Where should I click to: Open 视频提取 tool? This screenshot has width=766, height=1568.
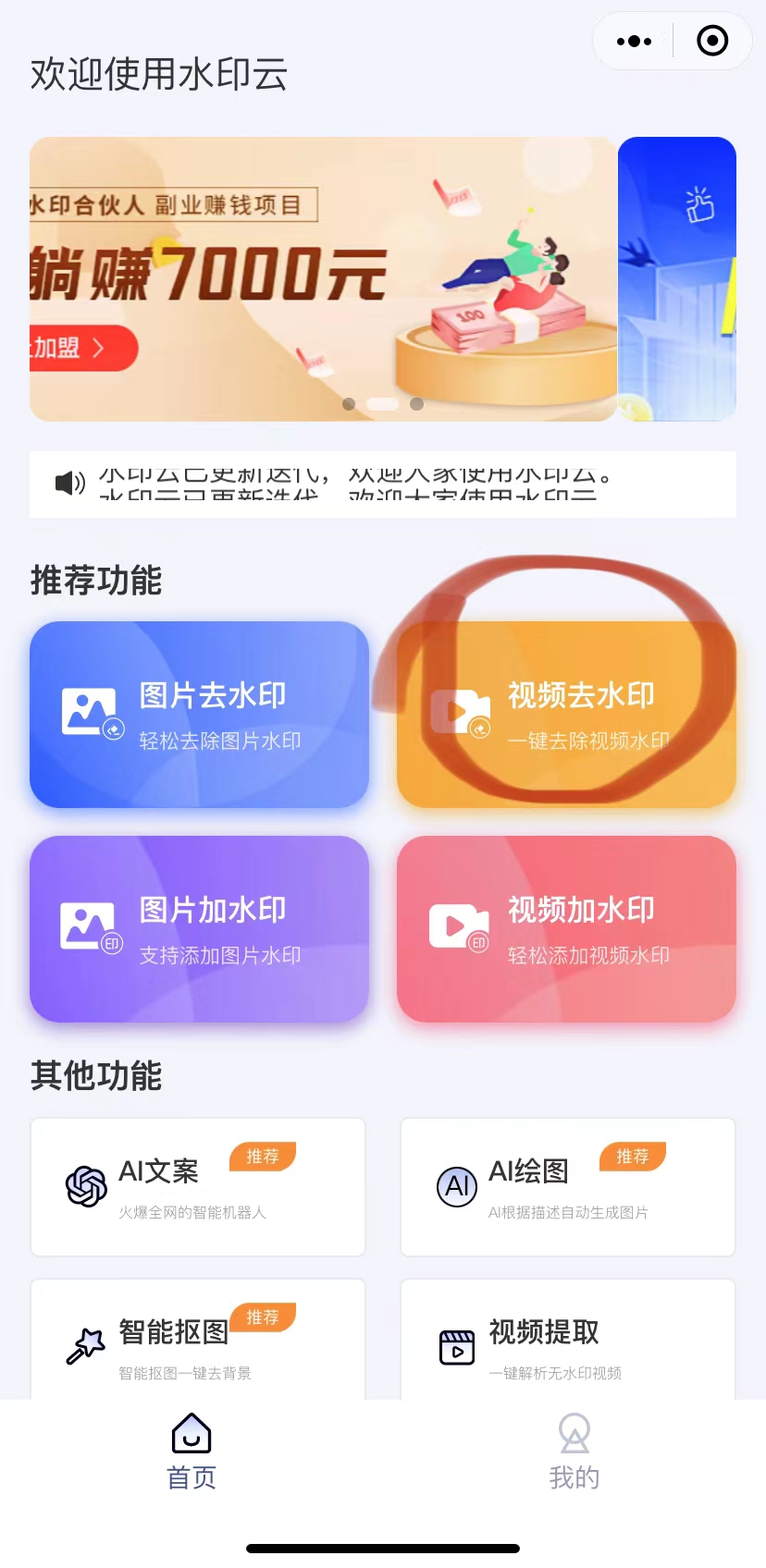[567, 1342]
